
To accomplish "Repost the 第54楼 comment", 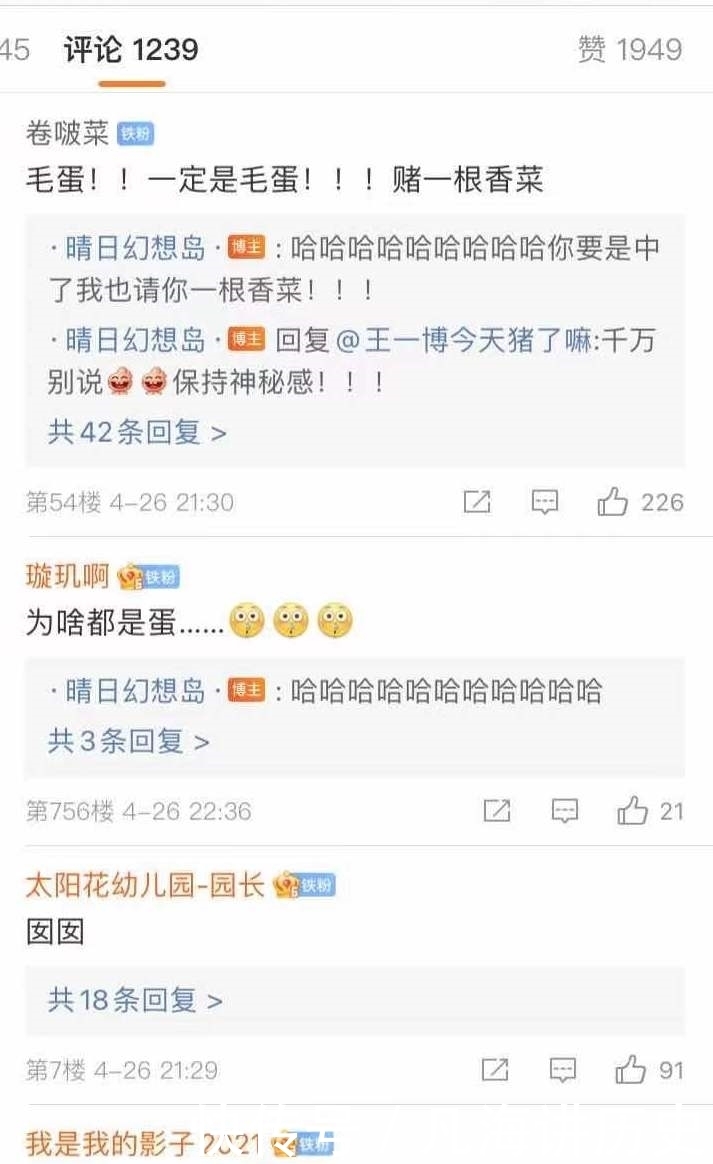I will pos(477,502).
